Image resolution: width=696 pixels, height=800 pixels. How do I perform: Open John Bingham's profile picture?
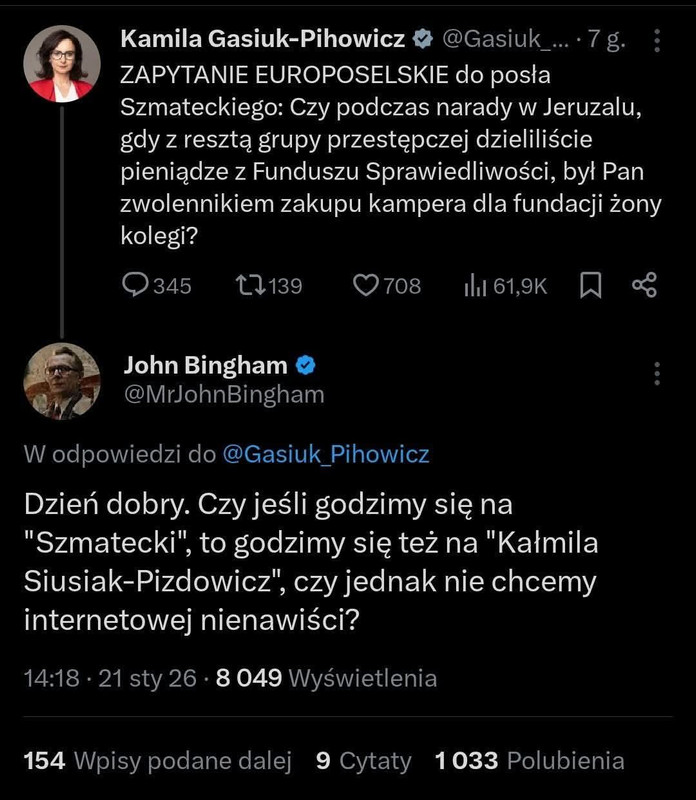(62, 381)
